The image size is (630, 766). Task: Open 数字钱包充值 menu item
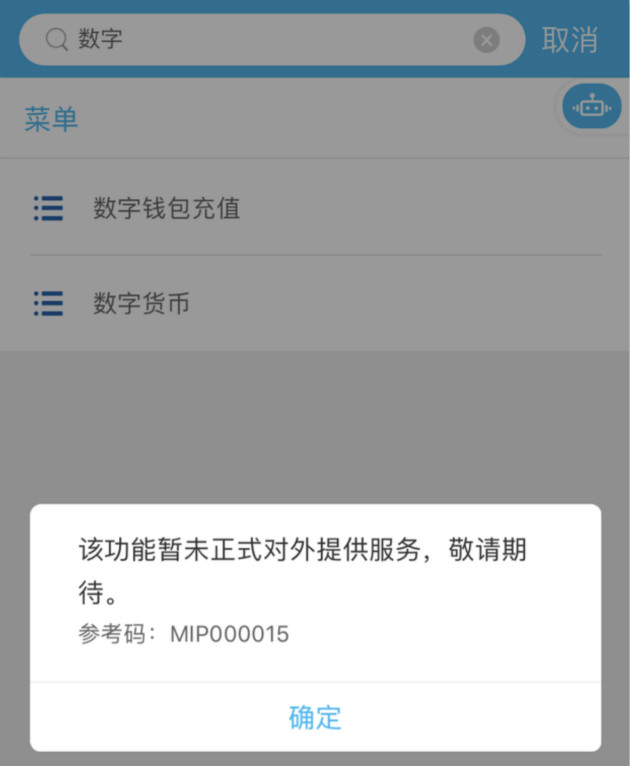pyautogui.click(x=167, y=208)
